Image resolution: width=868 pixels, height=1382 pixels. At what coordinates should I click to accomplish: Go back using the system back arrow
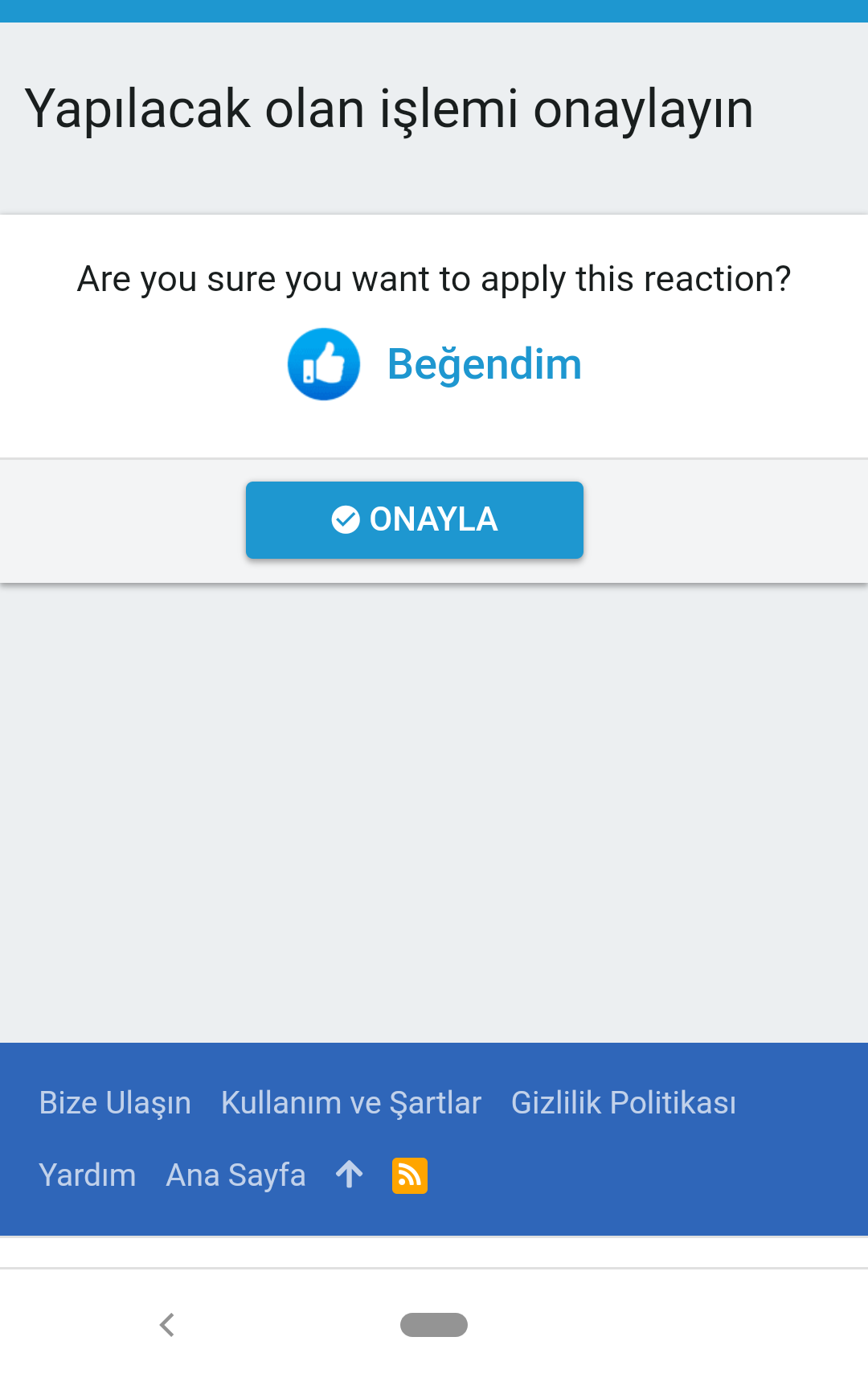(x=167, y=1325)
